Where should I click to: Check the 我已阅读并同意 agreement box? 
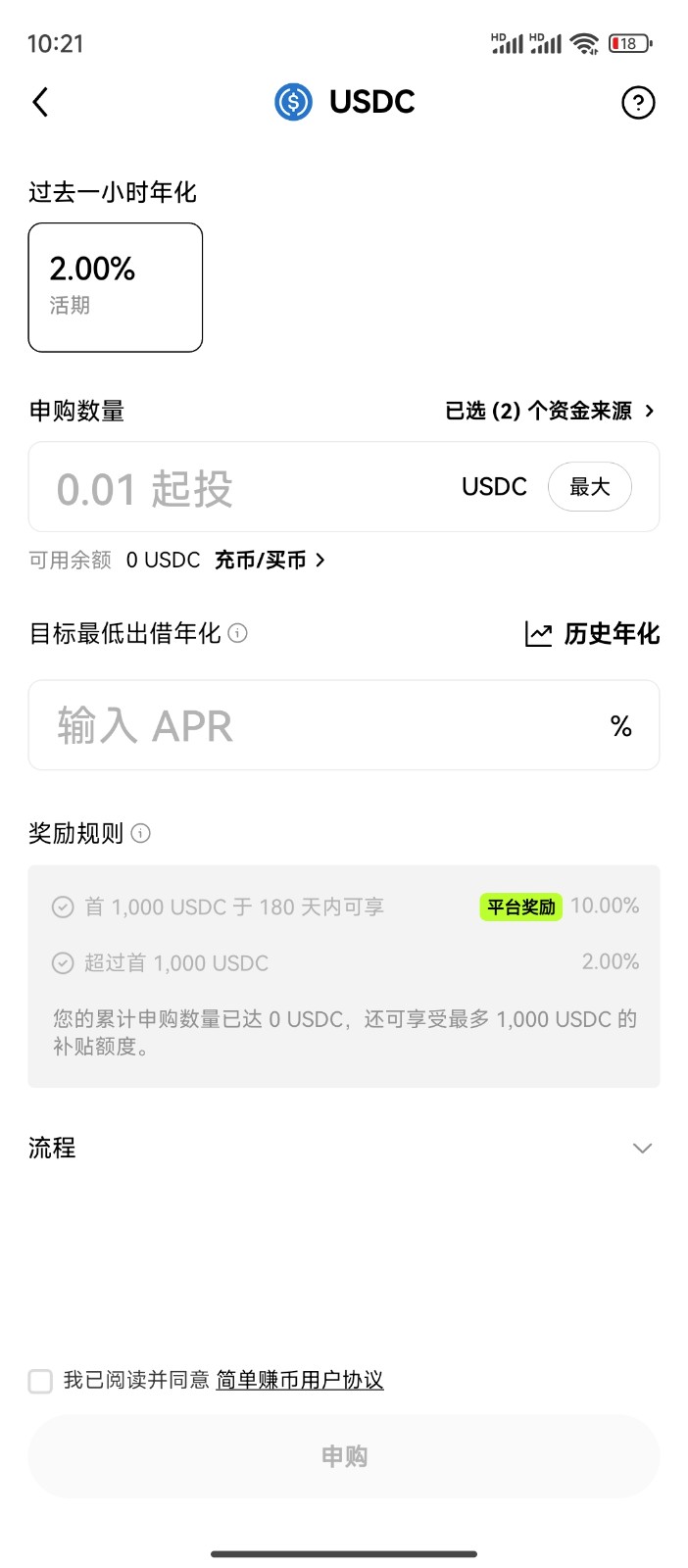[x=40, y=1381]
